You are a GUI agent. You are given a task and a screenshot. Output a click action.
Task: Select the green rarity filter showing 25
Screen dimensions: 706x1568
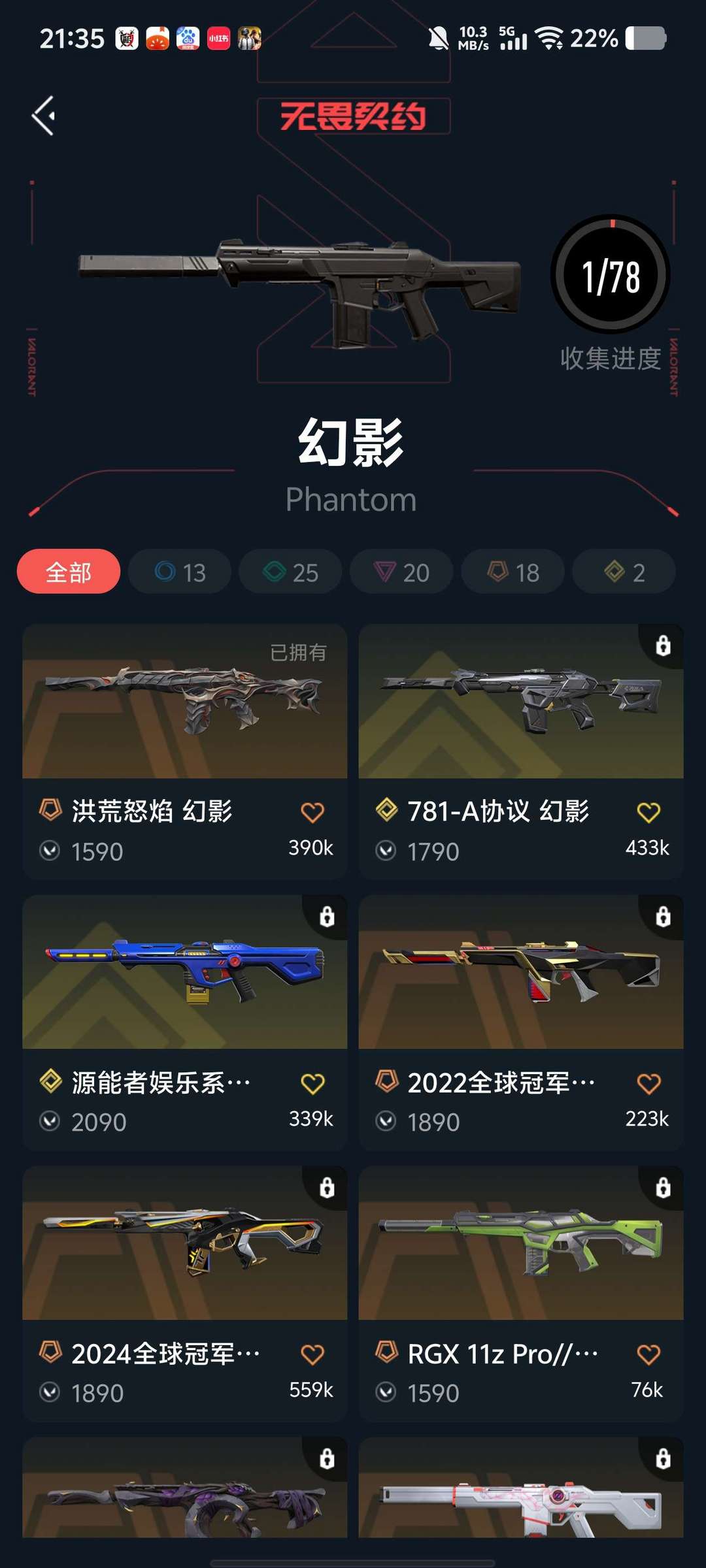click(290, 572)
